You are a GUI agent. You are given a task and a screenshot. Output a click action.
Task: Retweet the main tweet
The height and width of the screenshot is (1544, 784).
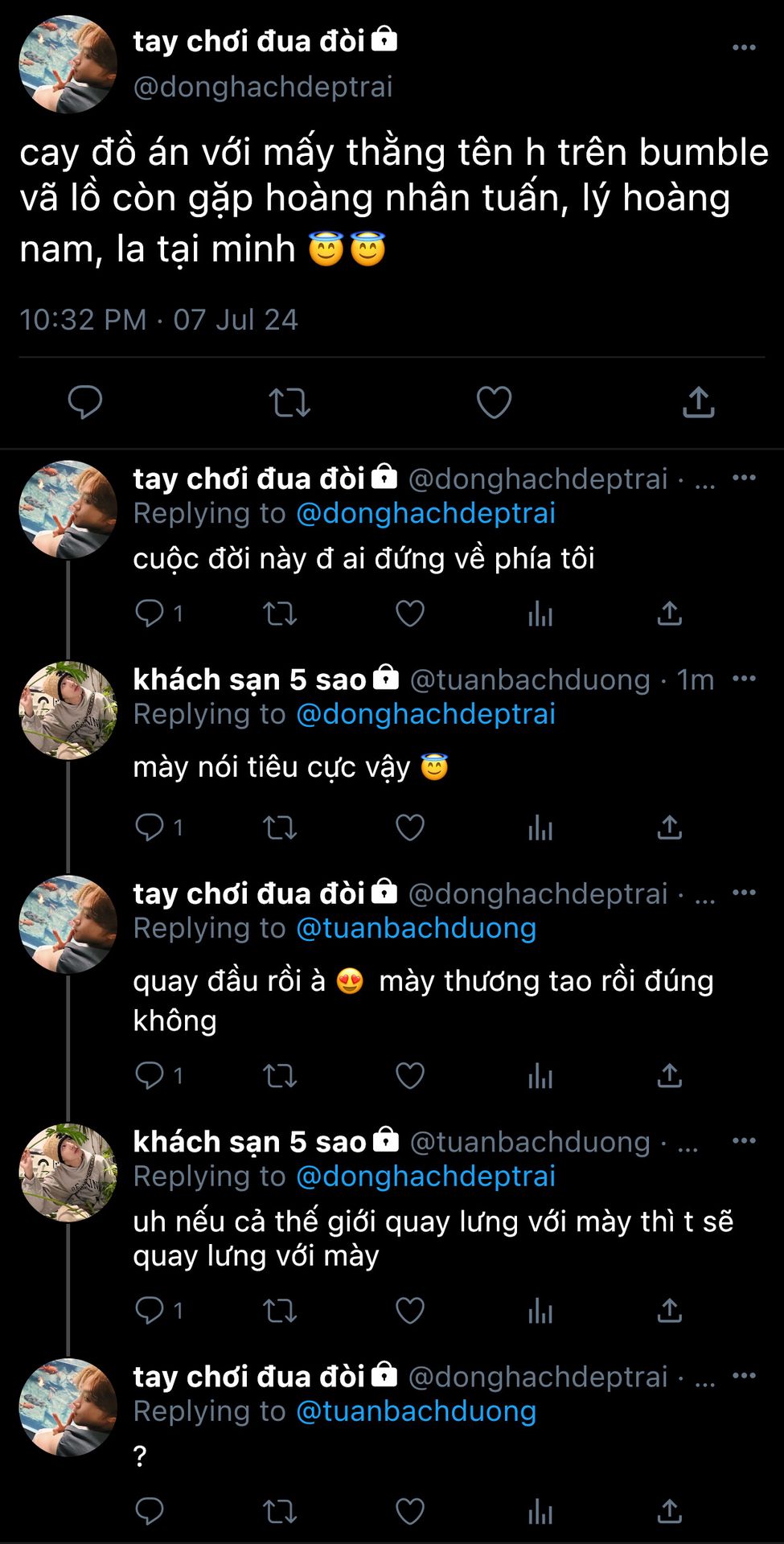tap(289, 402)
